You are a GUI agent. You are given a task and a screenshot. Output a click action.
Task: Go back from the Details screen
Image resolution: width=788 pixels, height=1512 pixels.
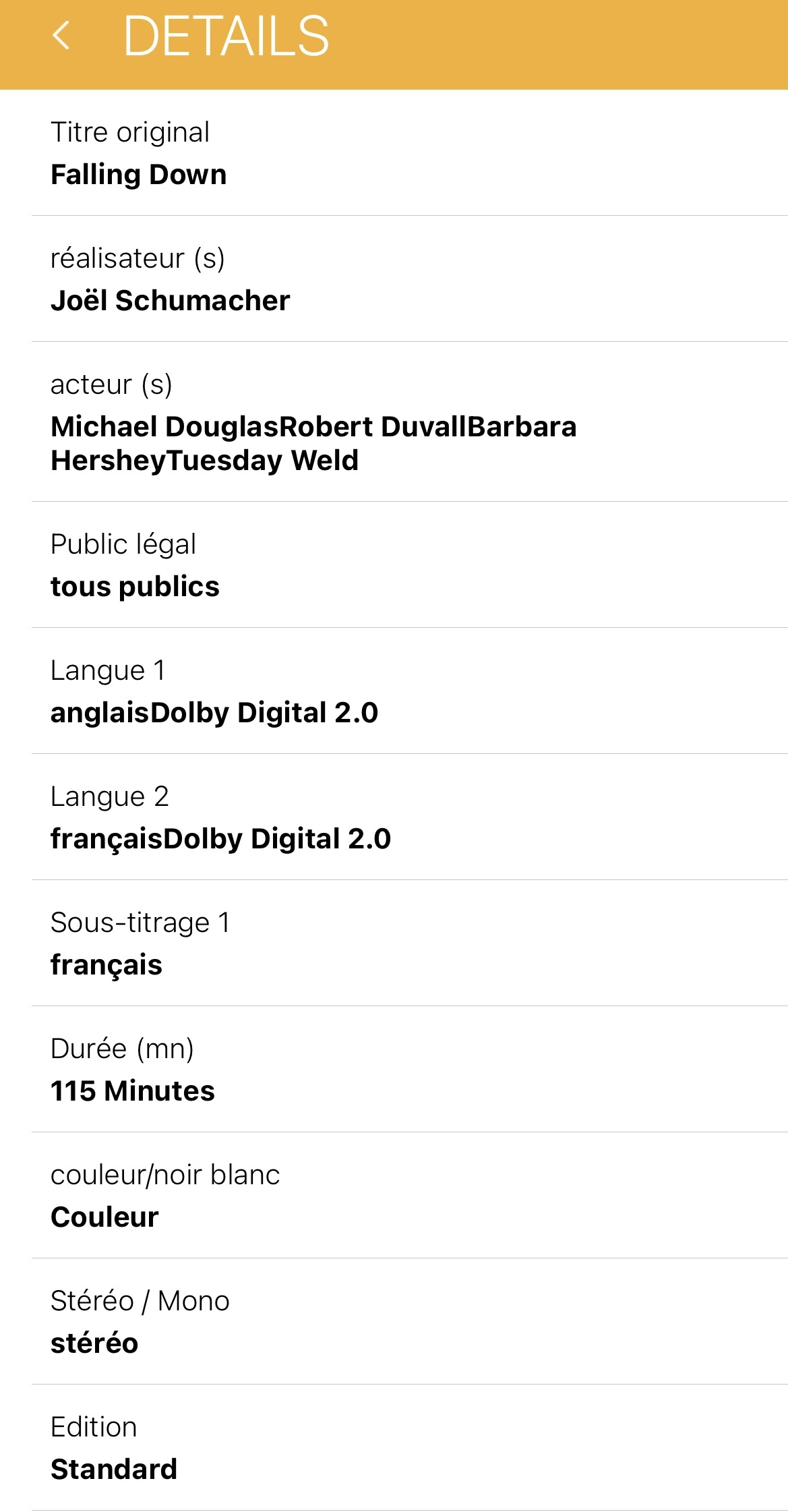(x=61, y=36)
